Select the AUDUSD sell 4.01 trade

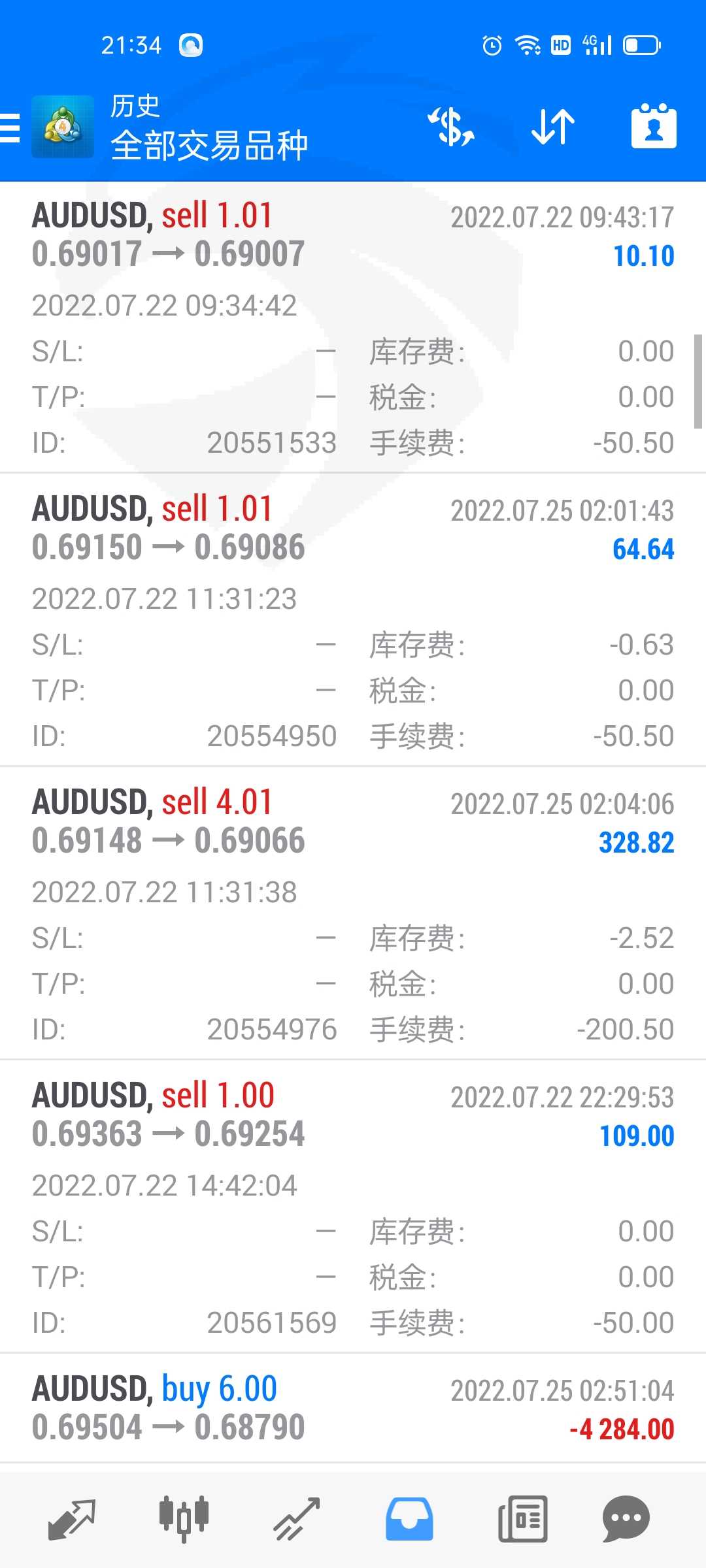[x=353, y=913]
